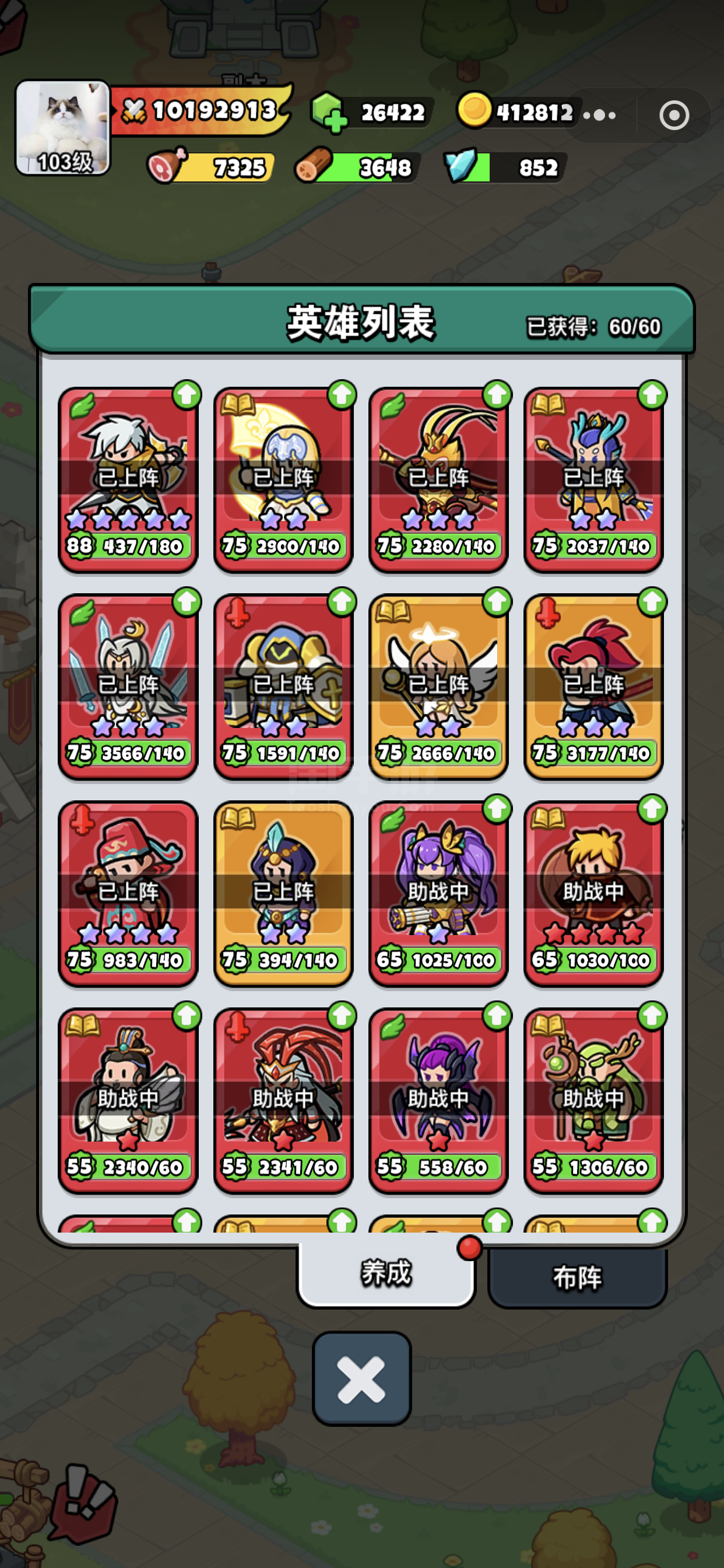Open the hero card showing 3177/140
The width and height of the screenshot is (724, 1568).
(x=593, y=687)
